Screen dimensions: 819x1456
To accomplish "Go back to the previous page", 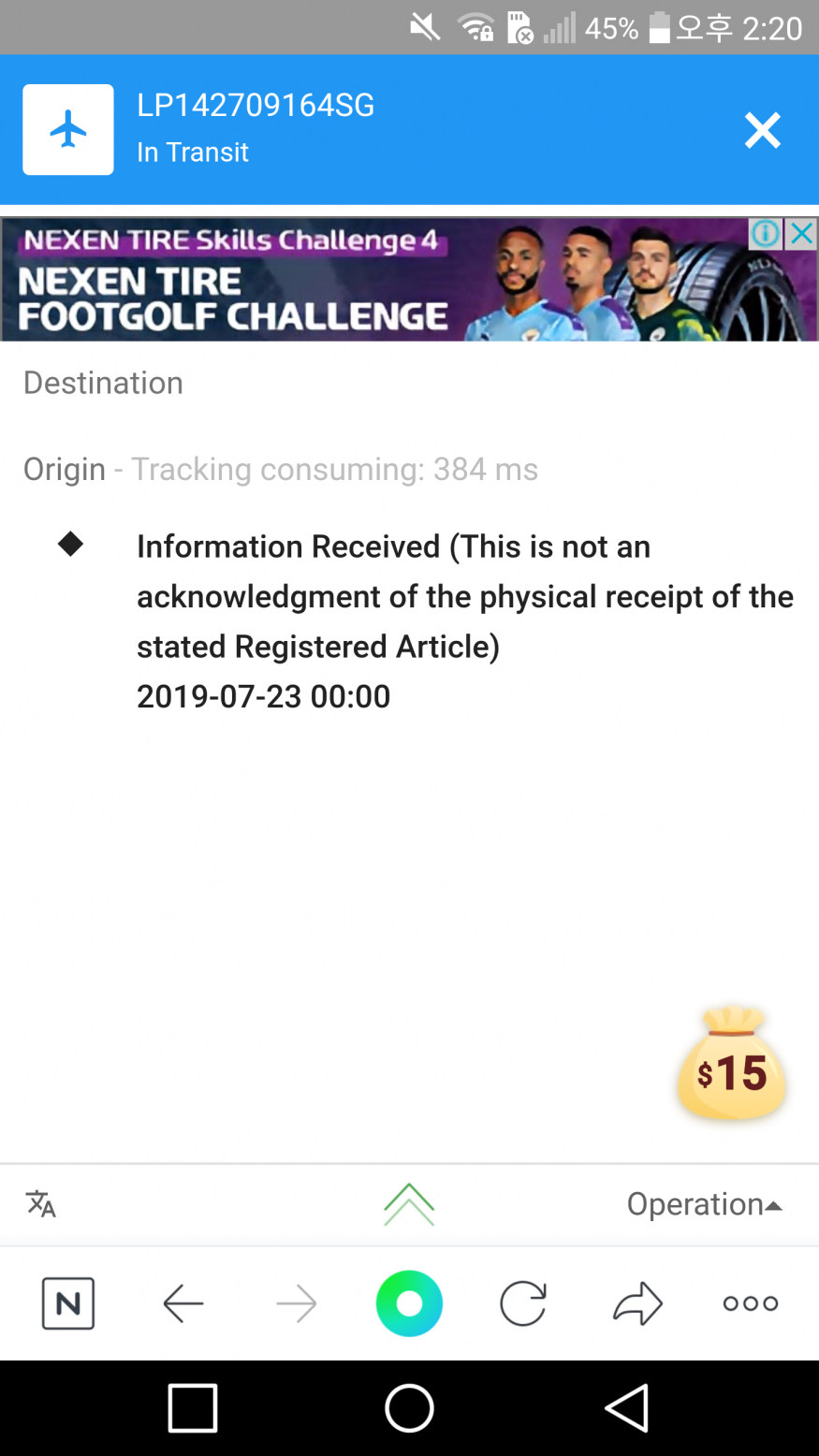I will pyautogui.click(x=183, y=1303).
